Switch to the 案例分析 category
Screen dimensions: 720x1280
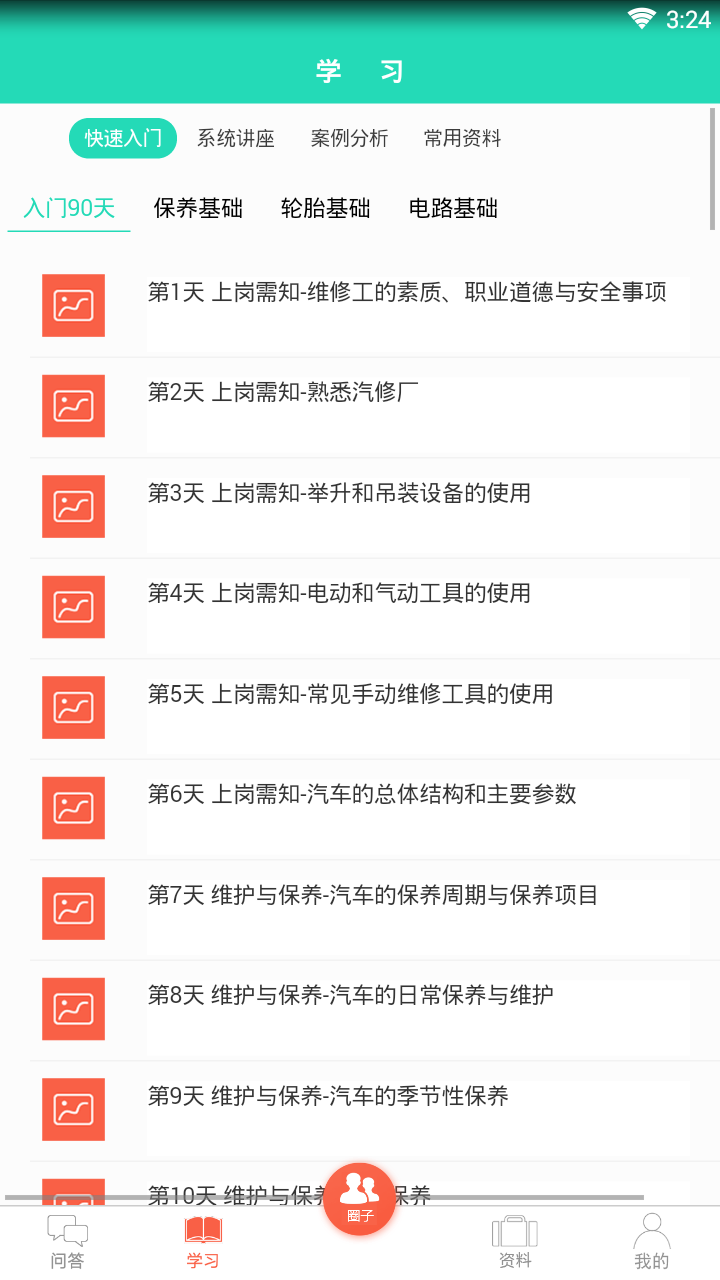(349, 138)
